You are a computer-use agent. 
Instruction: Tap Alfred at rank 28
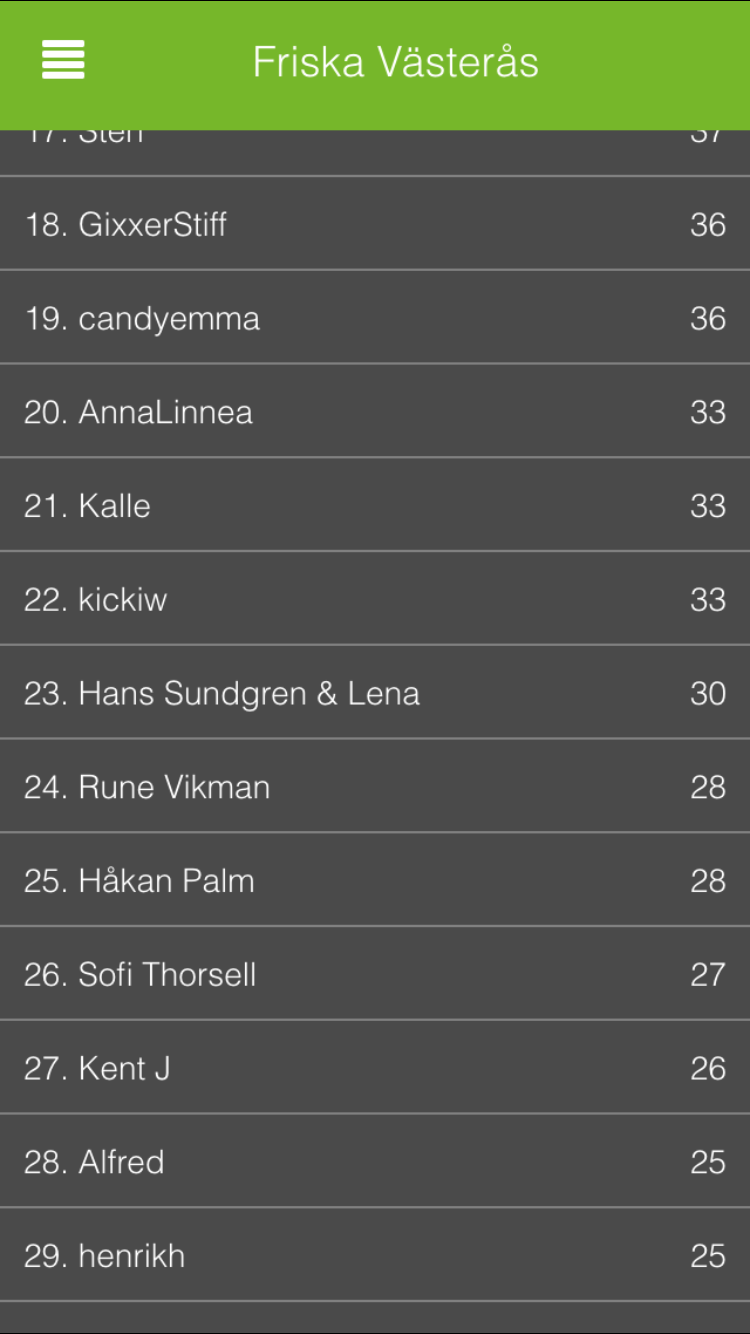(x=375, y=1162)
